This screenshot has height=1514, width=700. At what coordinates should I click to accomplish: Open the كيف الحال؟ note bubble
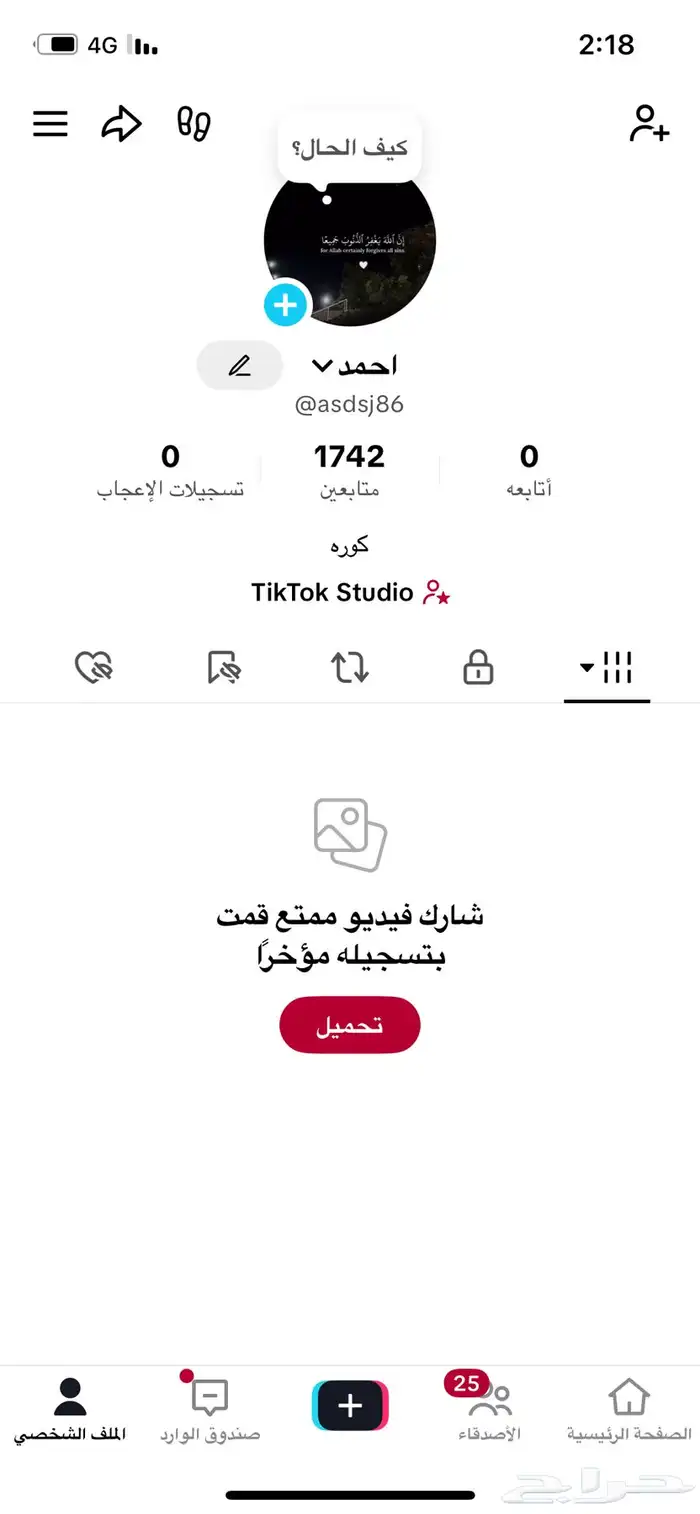point(349,149)
